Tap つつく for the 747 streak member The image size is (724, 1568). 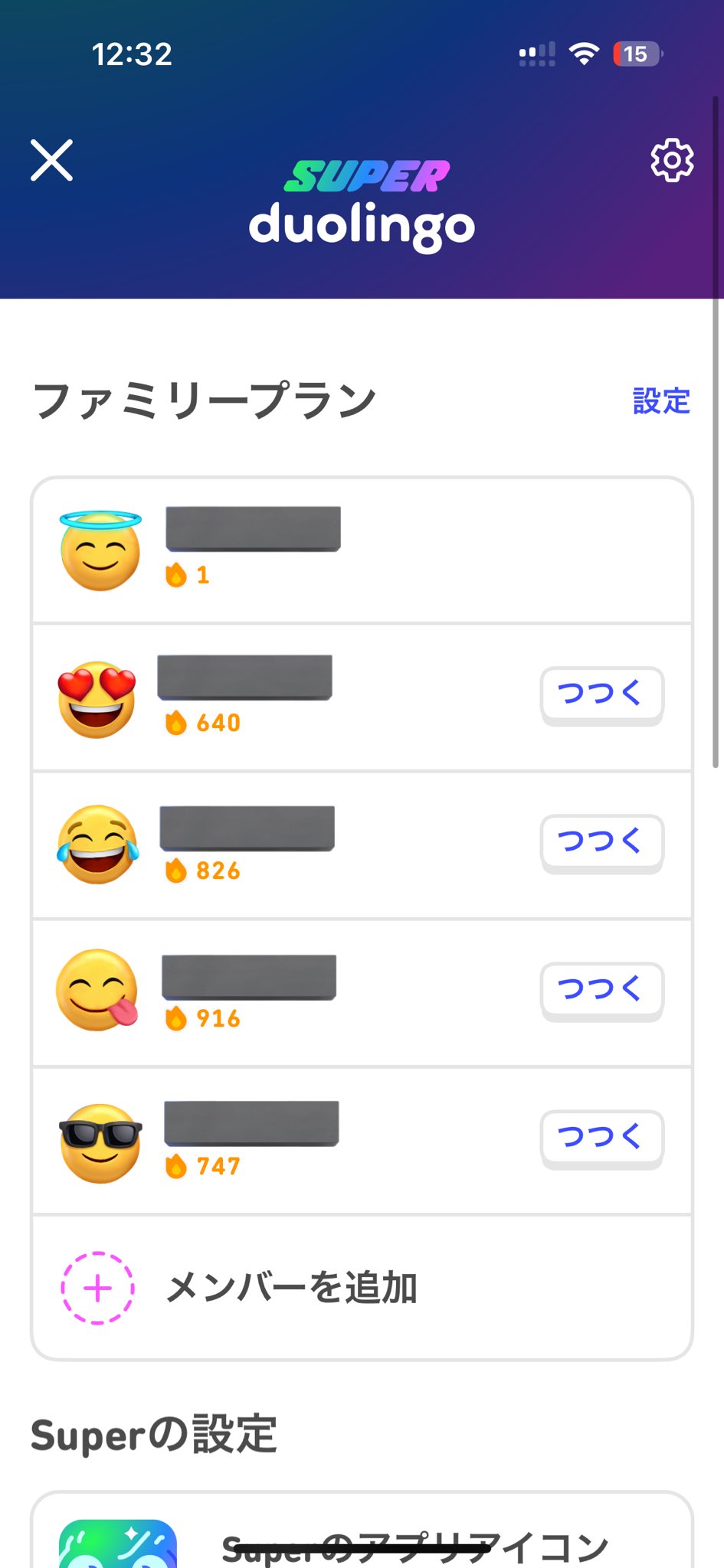tap(602, 1138)
